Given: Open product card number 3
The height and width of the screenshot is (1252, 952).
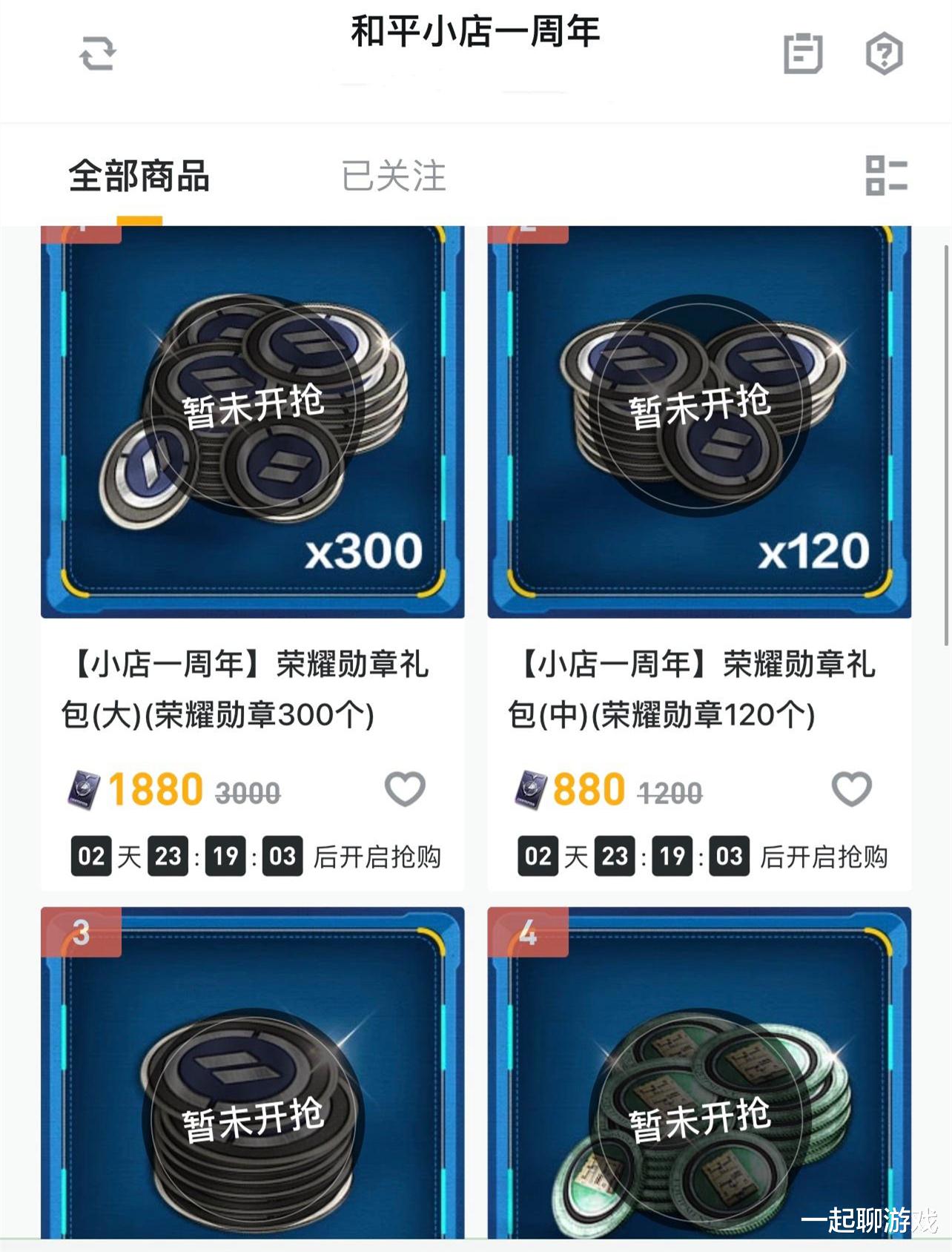Looking at the screenshot, I should [252, 1075].
